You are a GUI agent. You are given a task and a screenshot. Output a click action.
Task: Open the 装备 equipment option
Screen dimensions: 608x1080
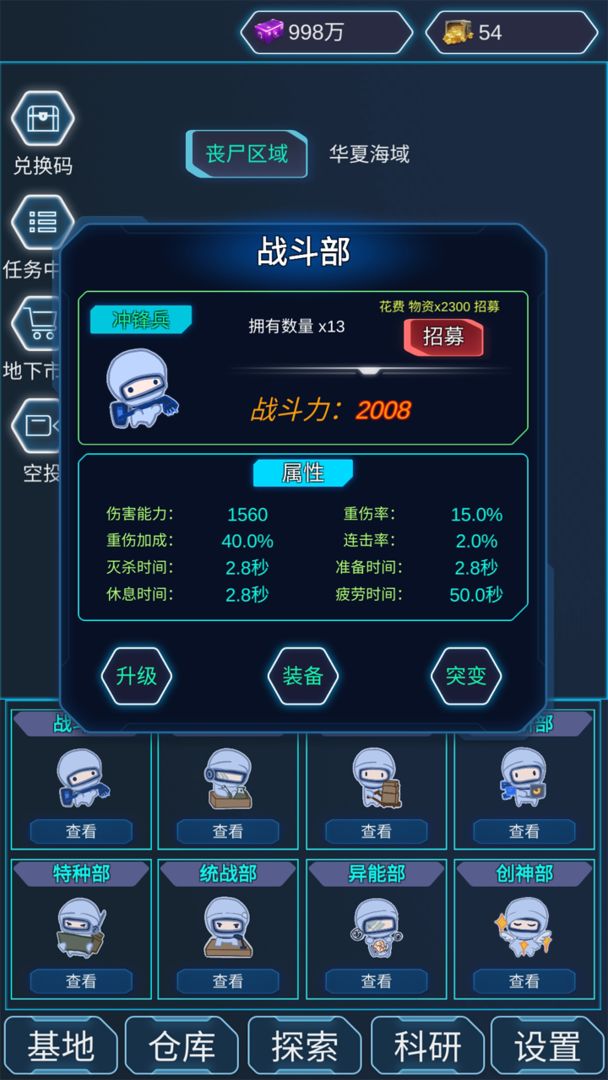pos(302,676)
